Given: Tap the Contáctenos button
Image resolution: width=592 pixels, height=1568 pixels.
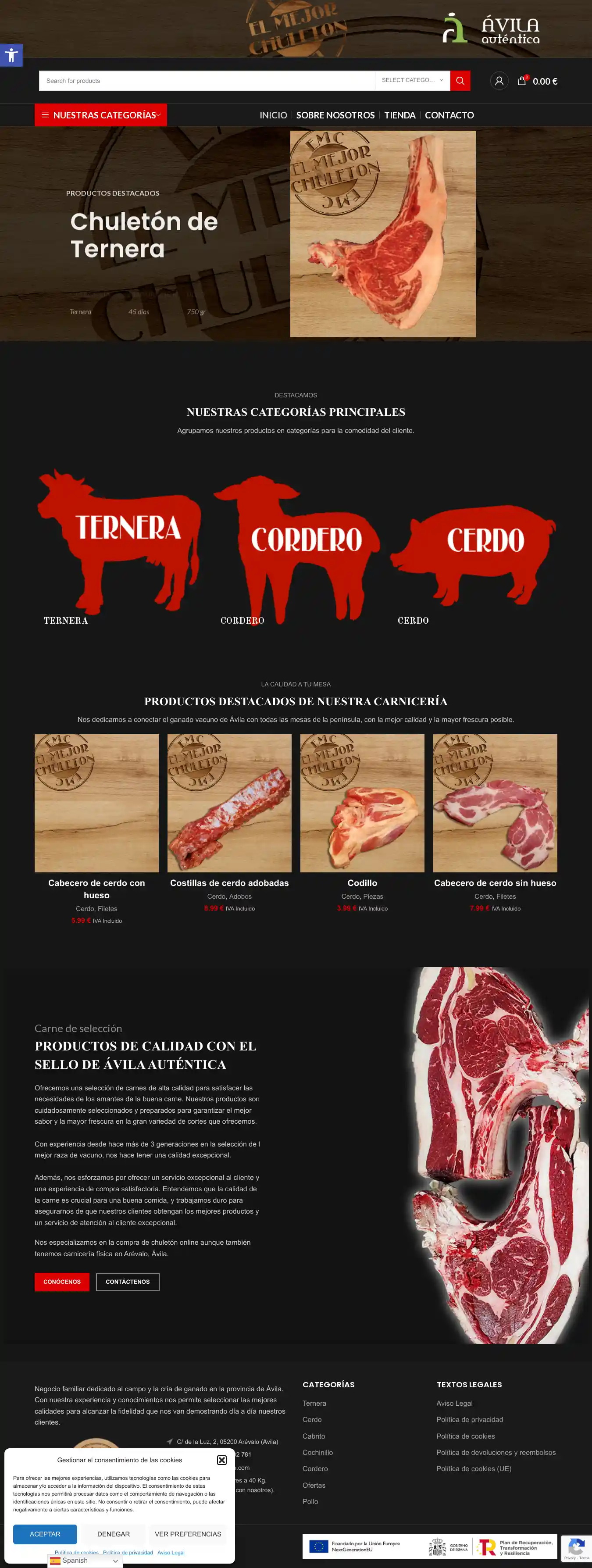Looking at the screenshot, I should click(128, 1282).
